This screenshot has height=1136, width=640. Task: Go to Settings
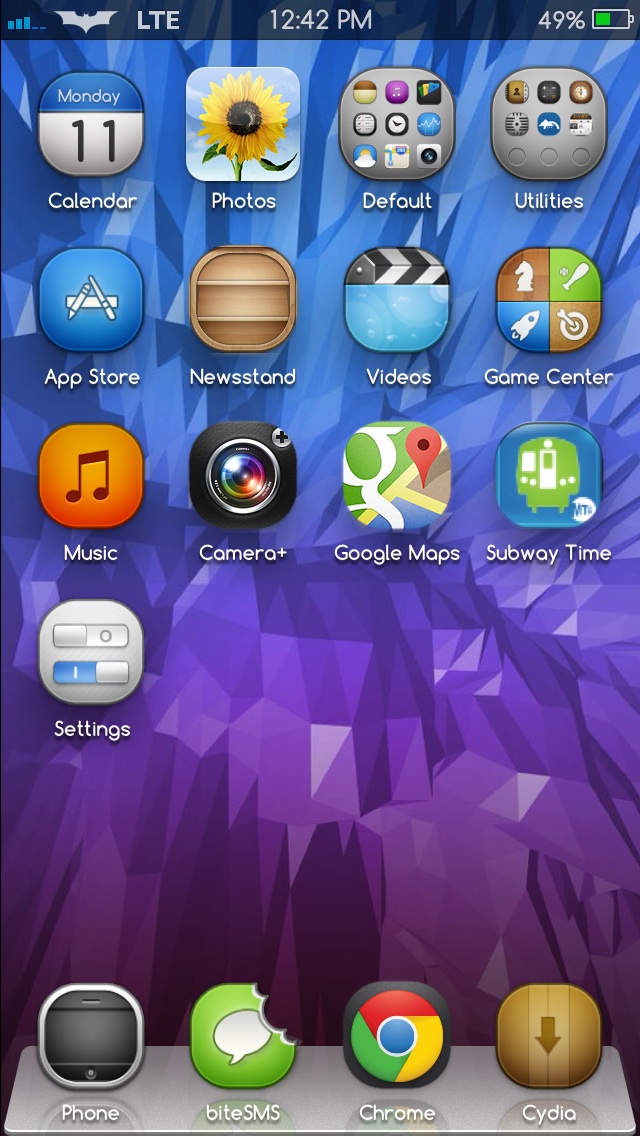91,653
